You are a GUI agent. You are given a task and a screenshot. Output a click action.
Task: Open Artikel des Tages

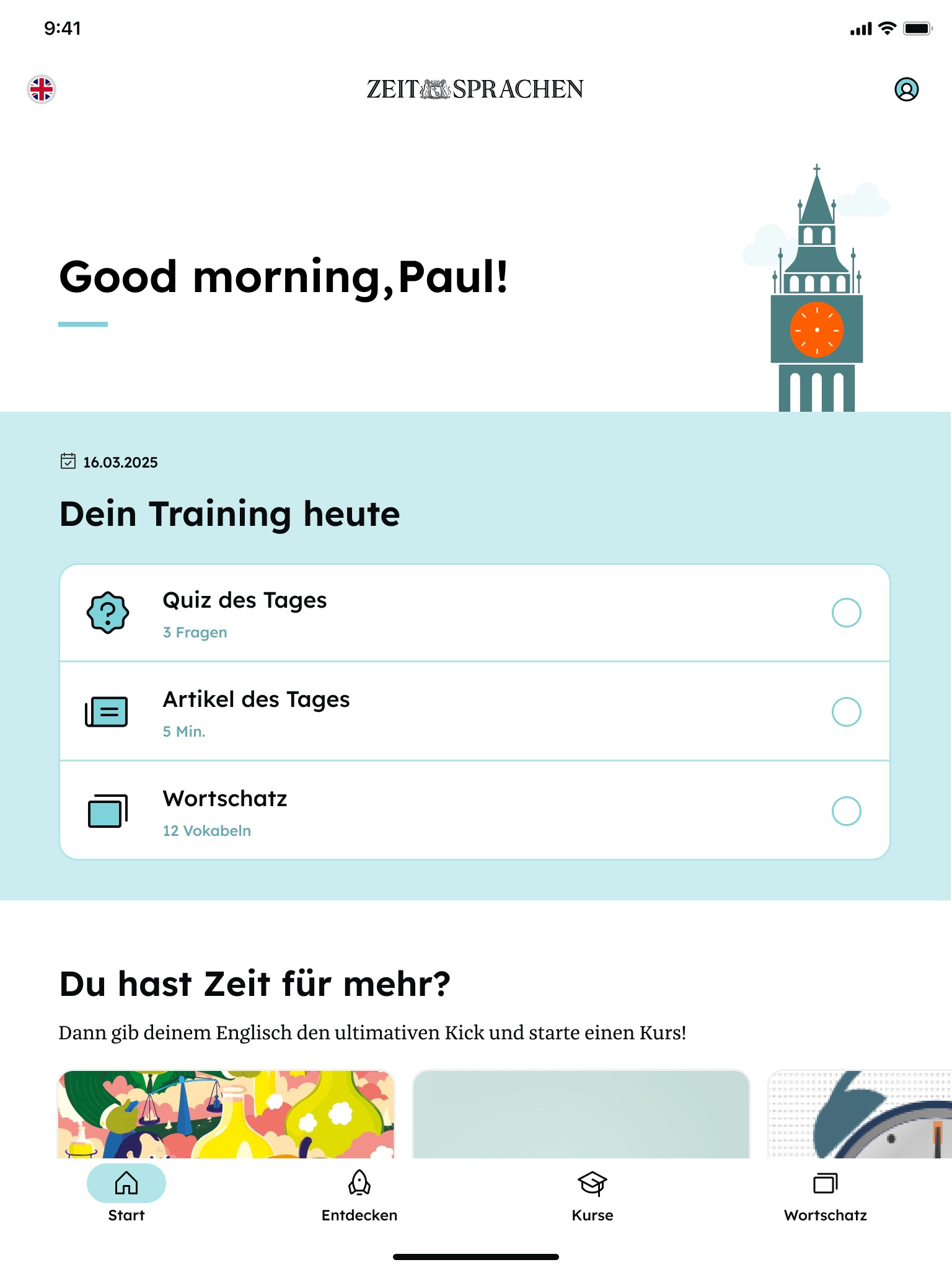coord(474,712)
